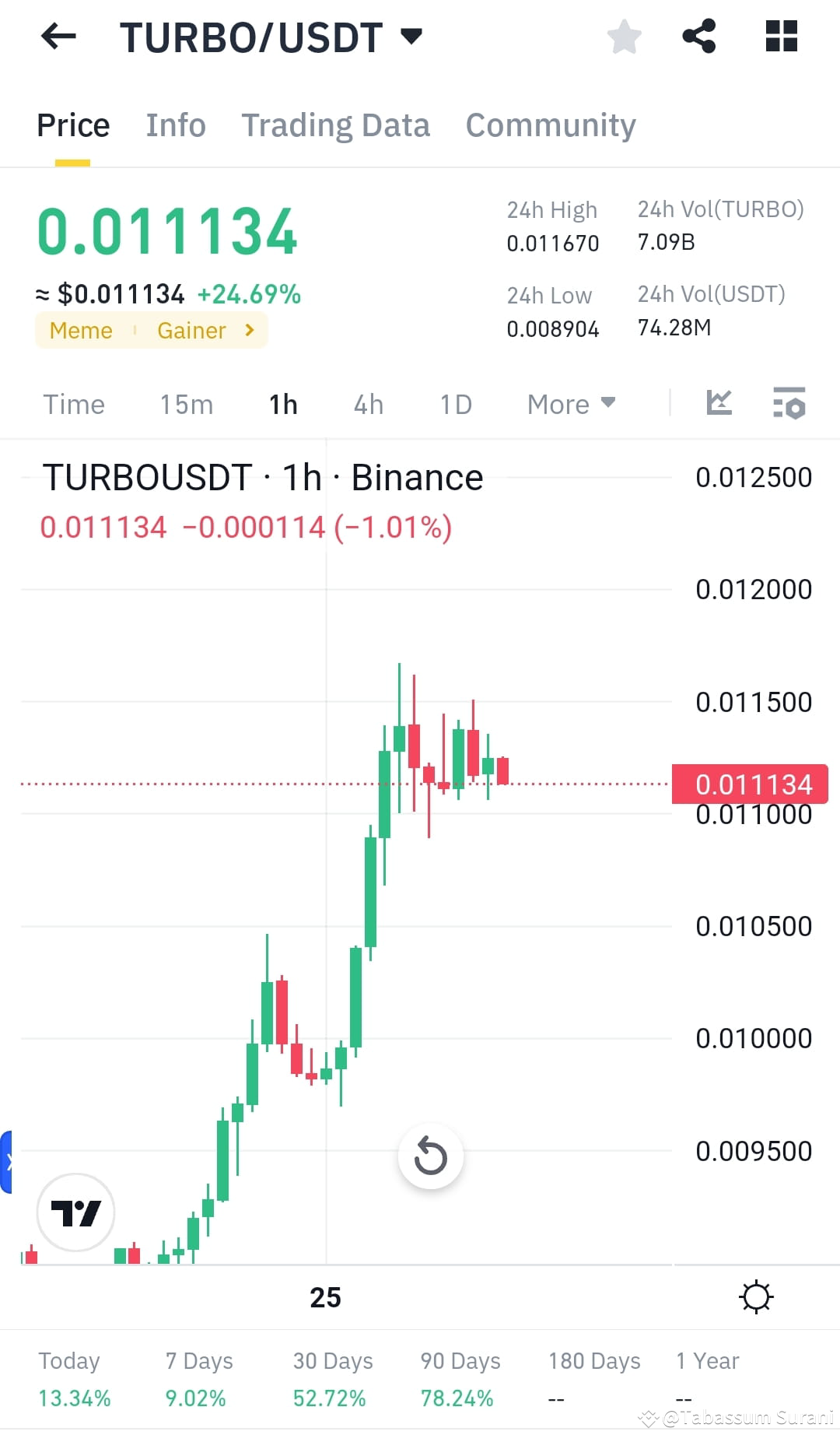The height and width of the screenshot is (1435, 840).
Task: Select the Time interval option
Action: (x=74, y=404)
